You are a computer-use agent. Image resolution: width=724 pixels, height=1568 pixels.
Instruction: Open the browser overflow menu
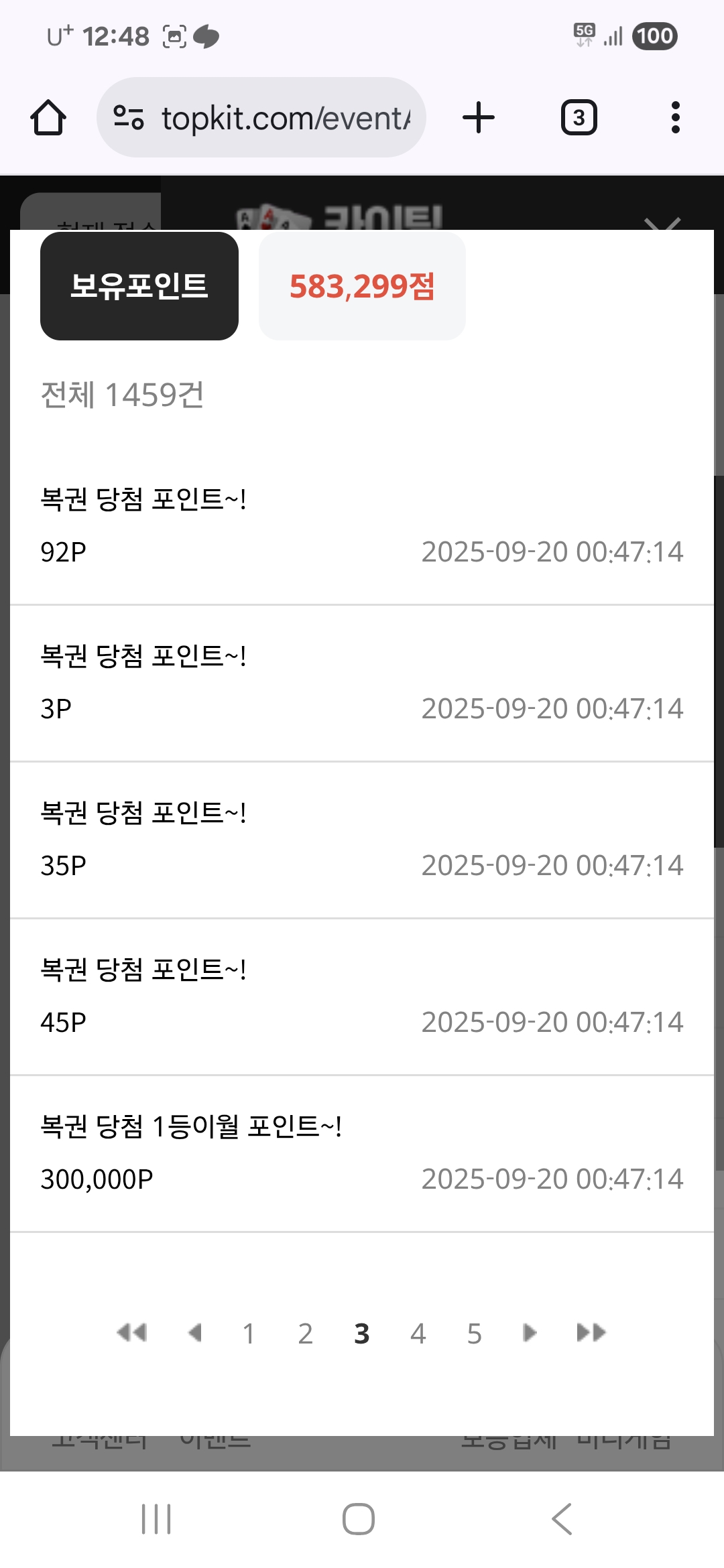pyautogui.click(x=675, y=118)
